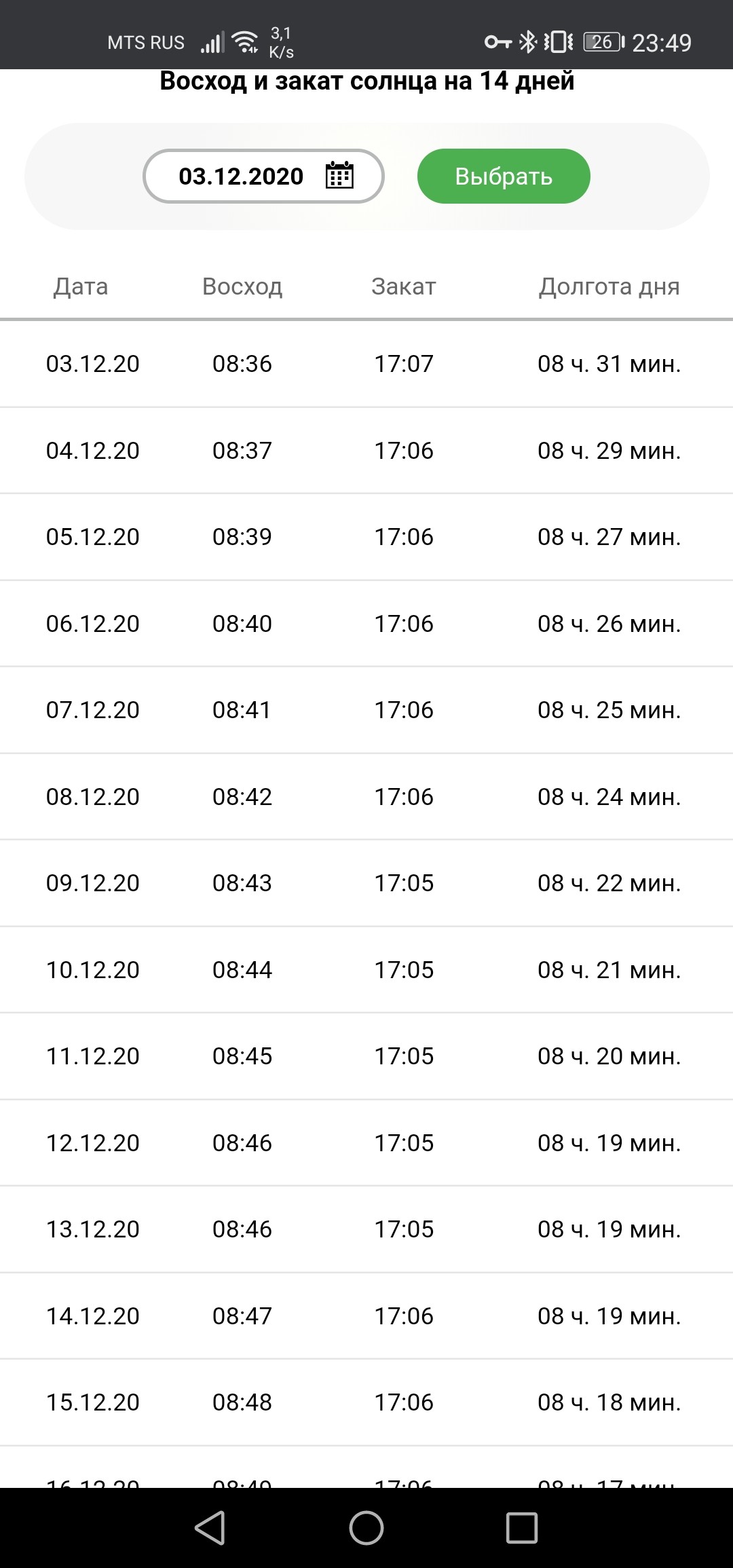Go back with the system back button
Viewport: 733px width, 1568px height.
point(210,1528)
